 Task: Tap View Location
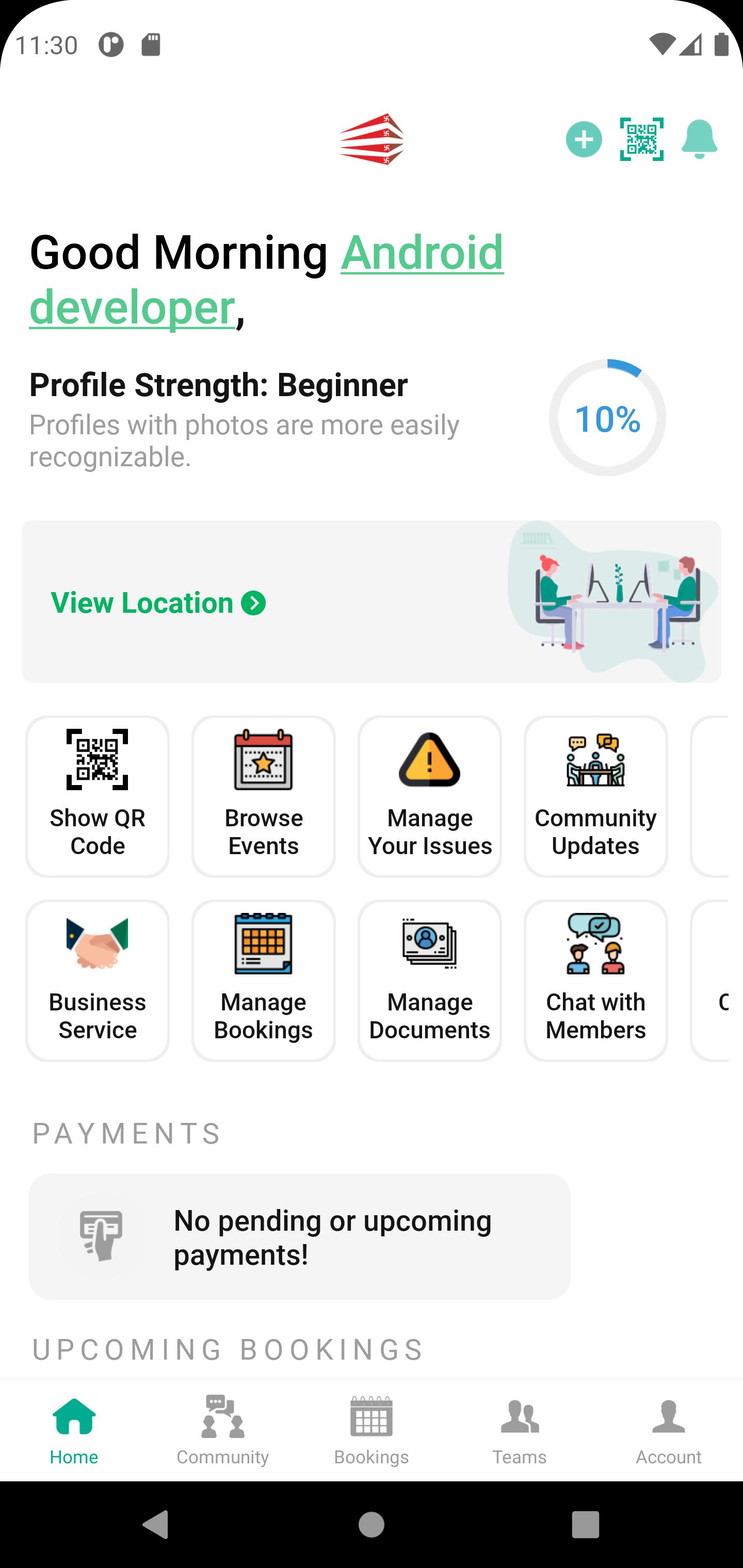(158, 603)
